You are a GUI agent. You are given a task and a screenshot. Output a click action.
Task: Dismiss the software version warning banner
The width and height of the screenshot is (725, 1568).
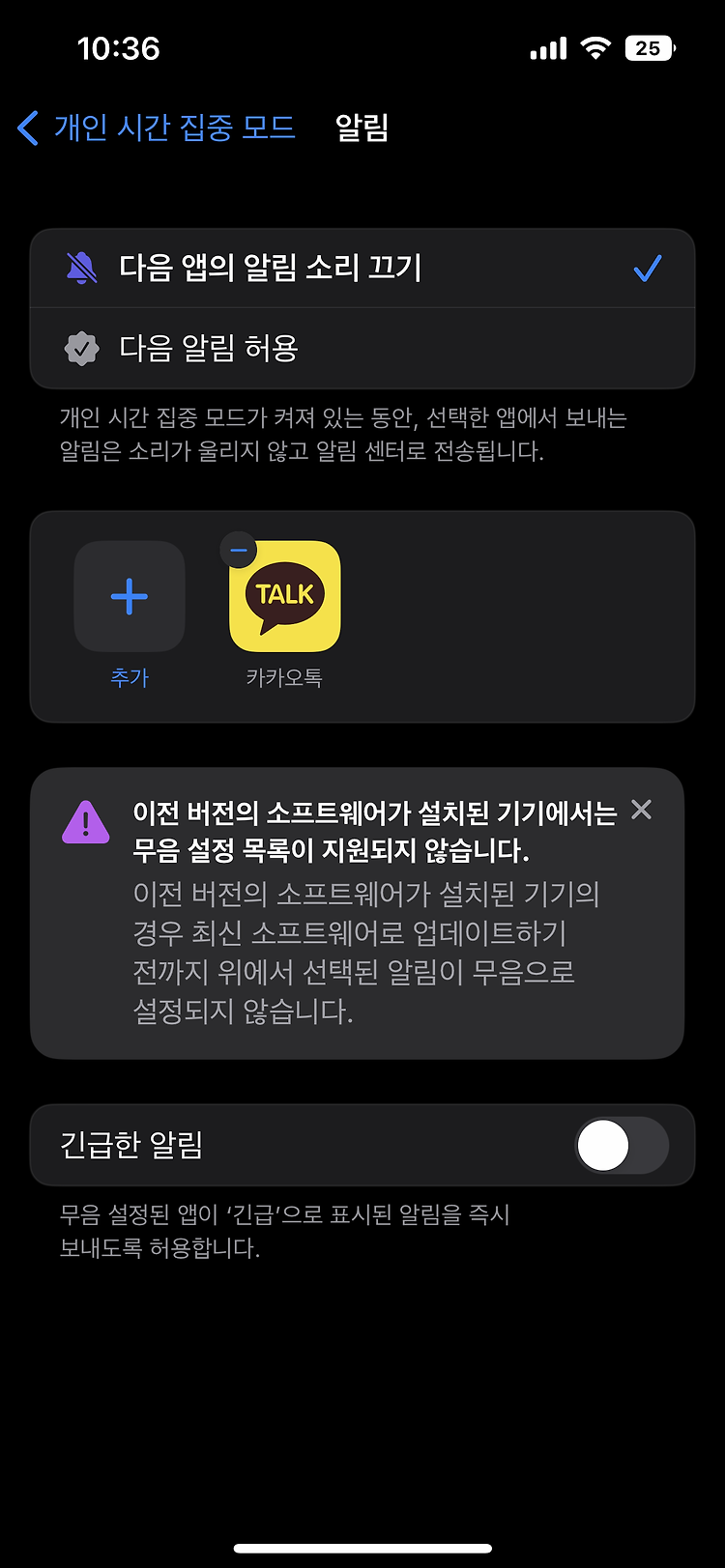(641, 810)
